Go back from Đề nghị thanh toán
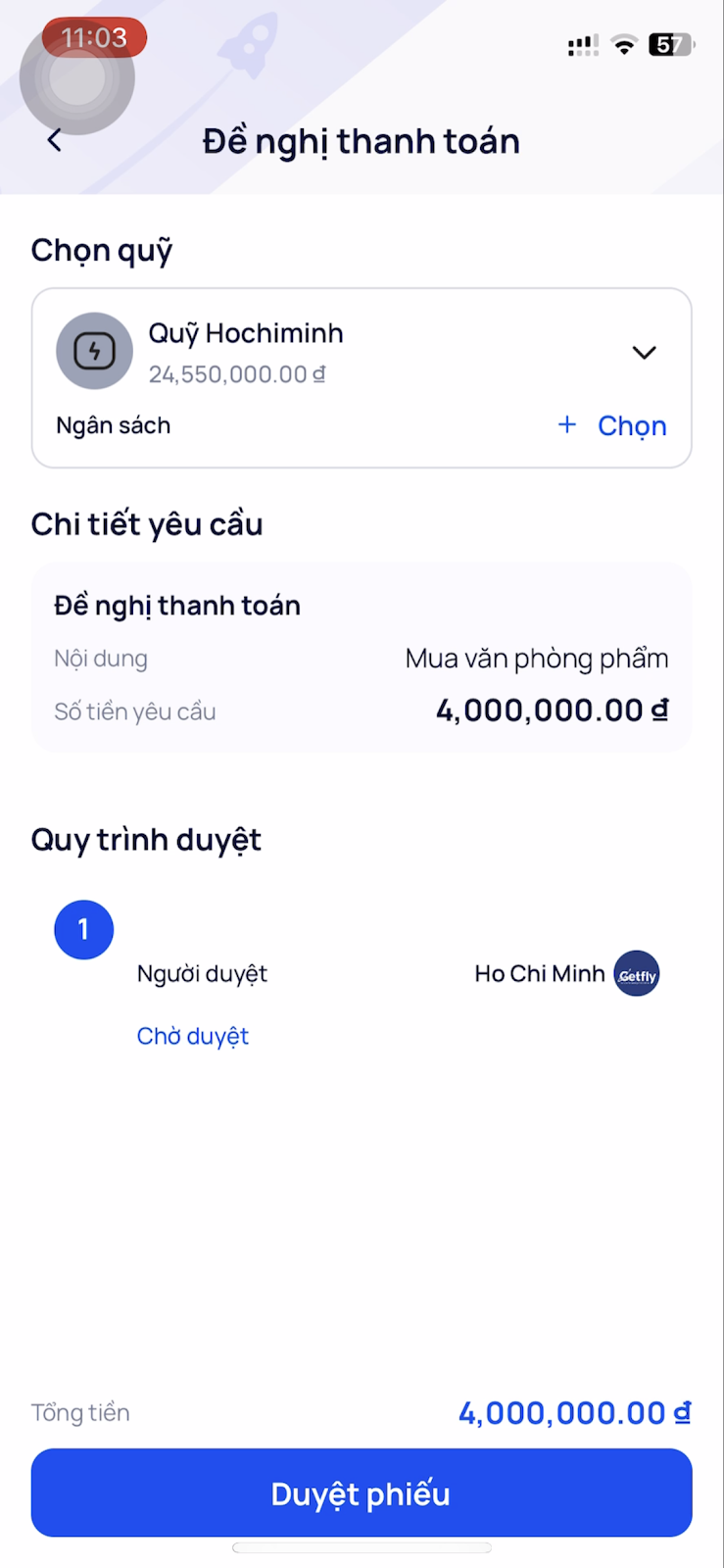This screenshot has width=724, height=1568. click(55, 141)
